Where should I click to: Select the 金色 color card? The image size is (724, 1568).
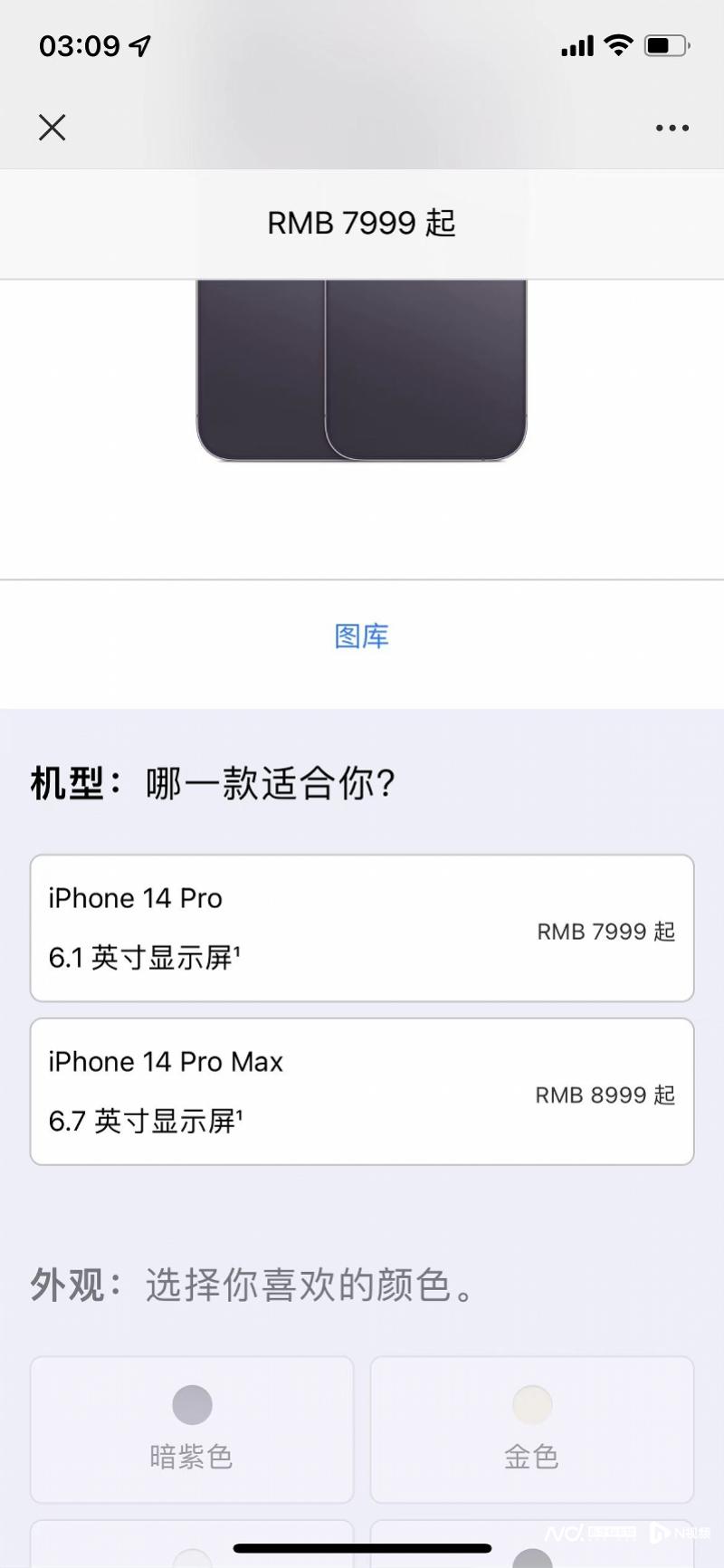coord(531,1430)
